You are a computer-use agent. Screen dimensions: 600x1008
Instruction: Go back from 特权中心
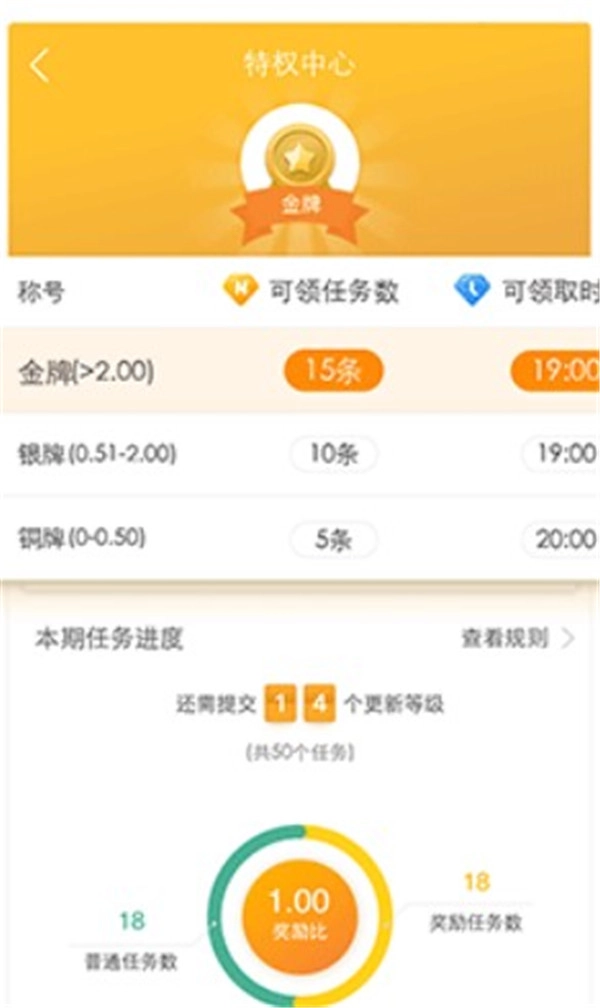pyautogui.click(x=40, y=65)
